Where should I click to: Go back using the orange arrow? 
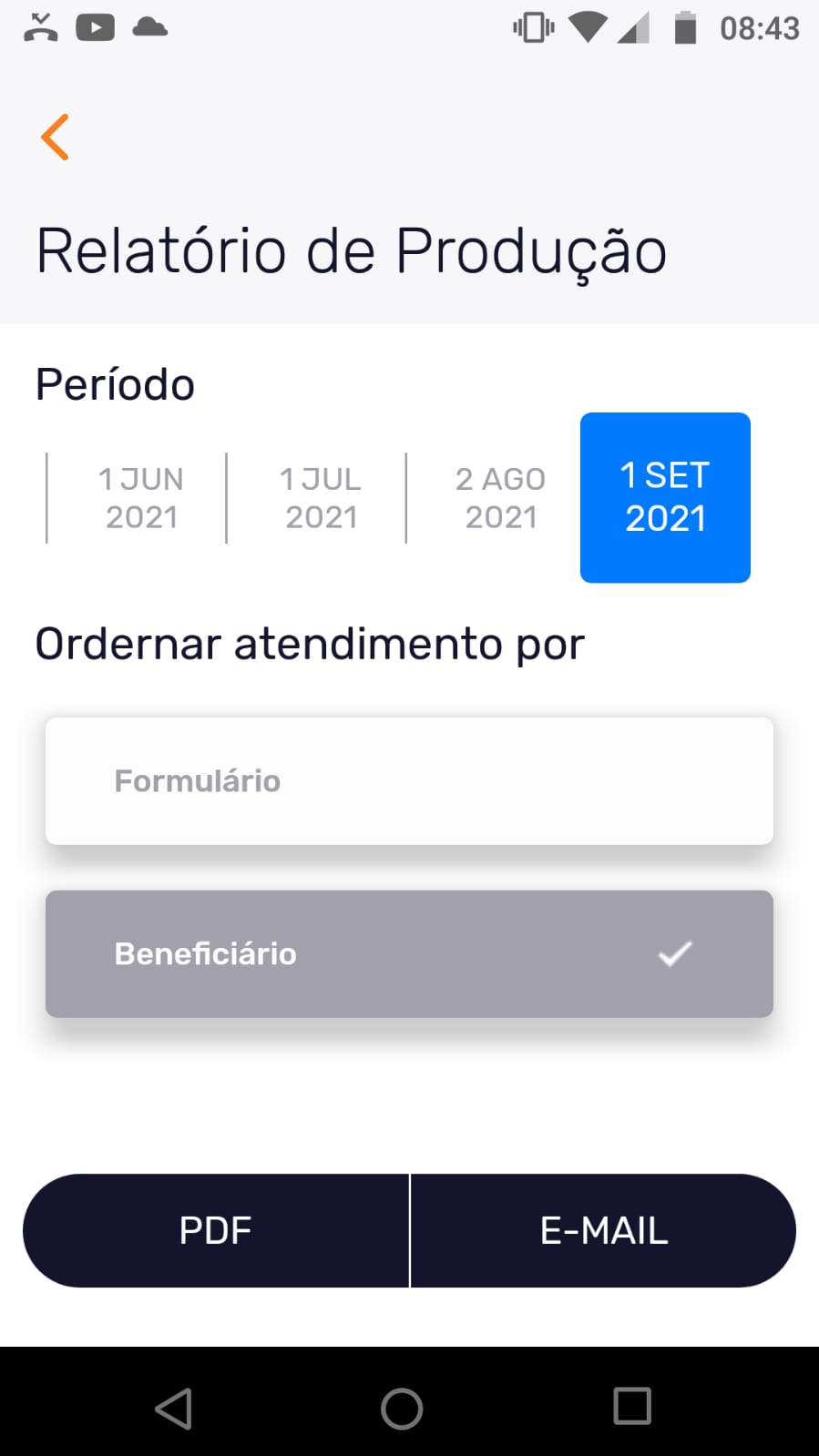click(55, 137)
